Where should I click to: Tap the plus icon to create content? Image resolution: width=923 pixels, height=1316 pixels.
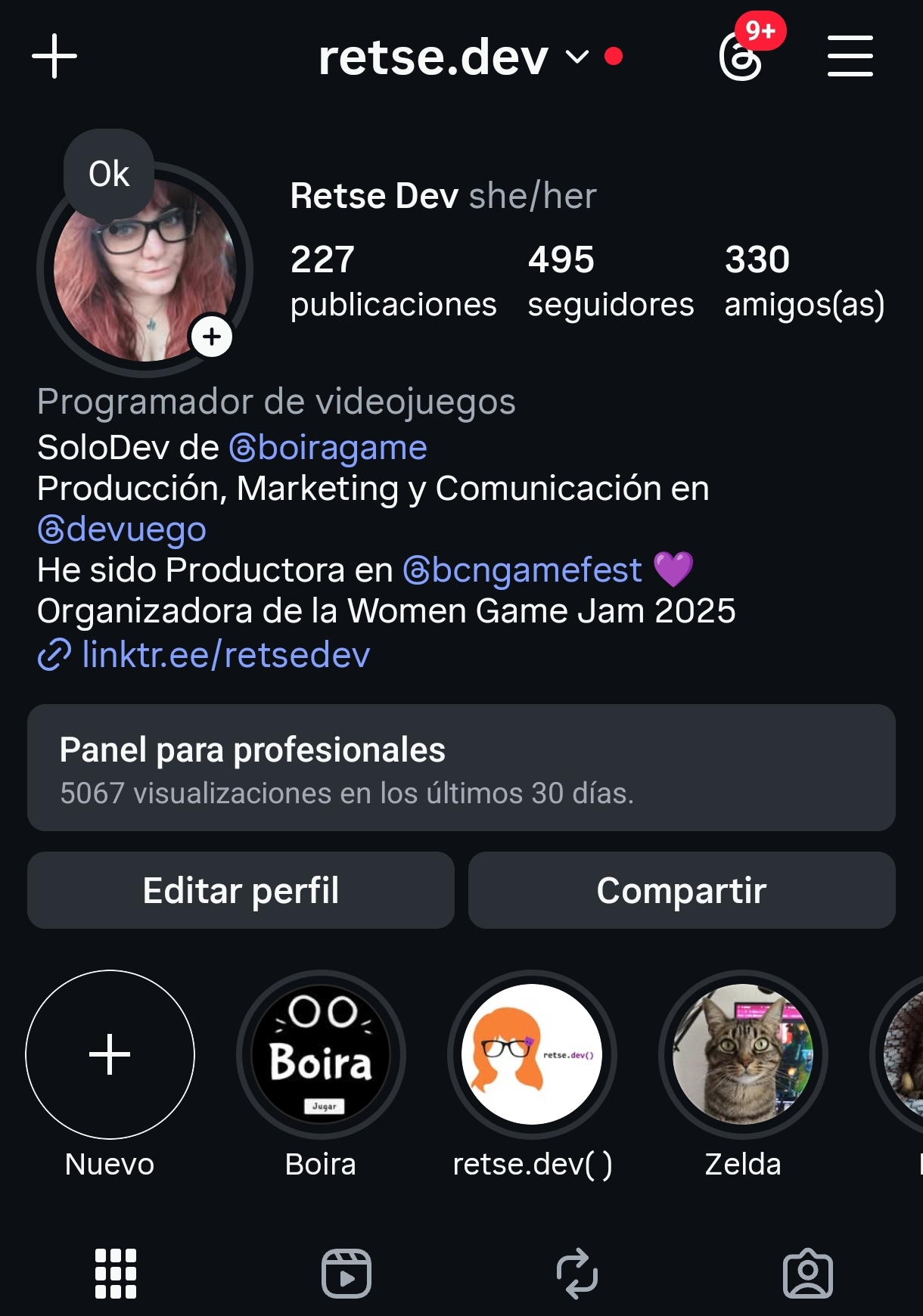[x=54, y=56]
